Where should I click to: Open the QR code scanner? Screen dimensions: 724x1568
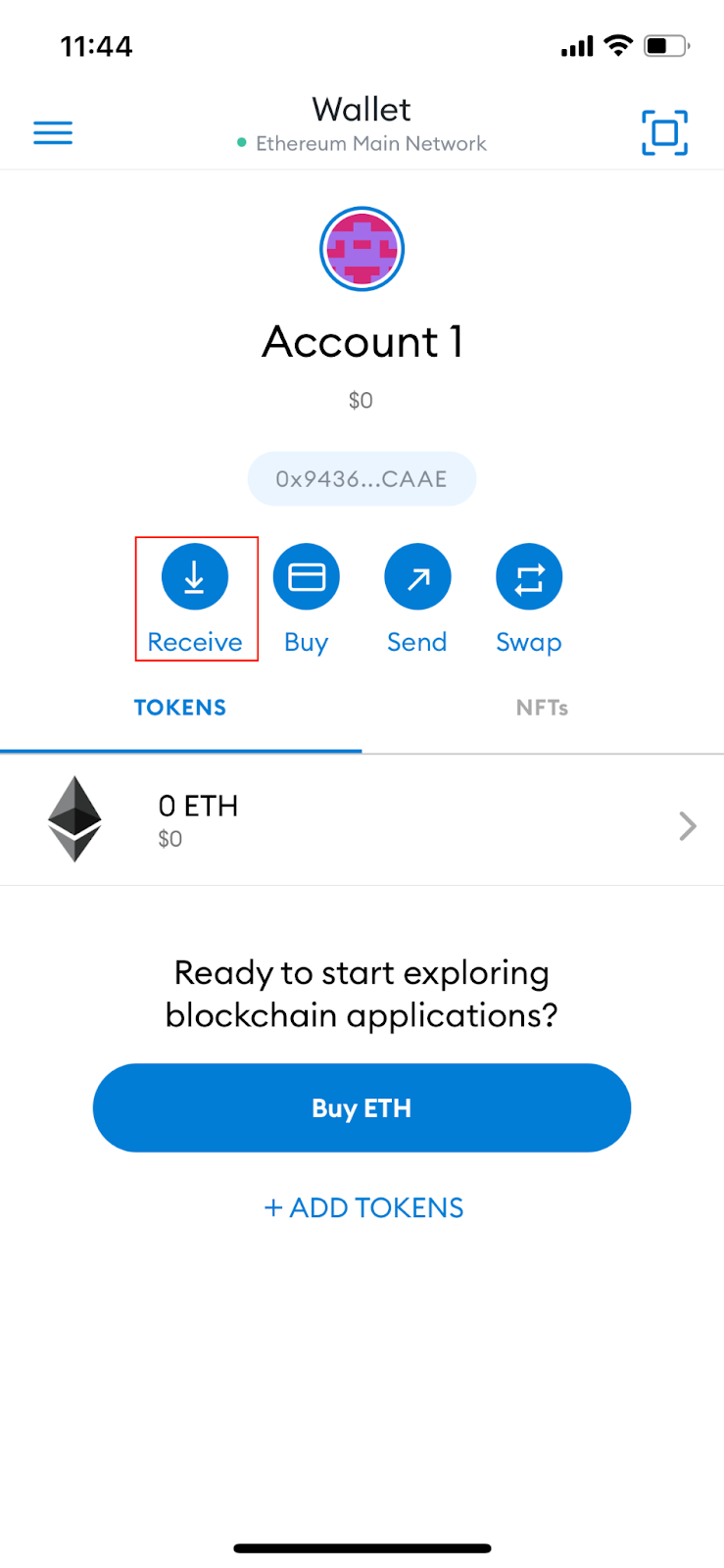[x=664, y=132]
